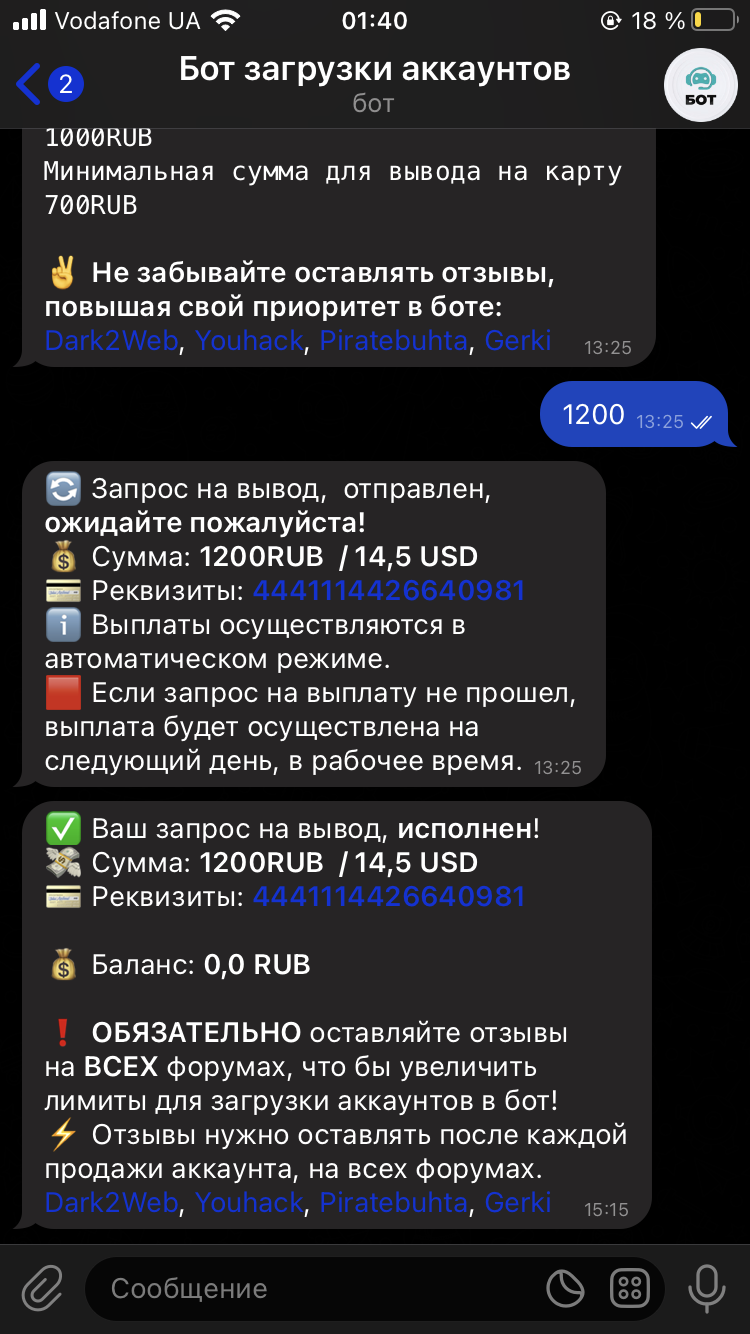Open Gerki link in the 13:25 message
750x1334 pixels.
click(517, 341)
